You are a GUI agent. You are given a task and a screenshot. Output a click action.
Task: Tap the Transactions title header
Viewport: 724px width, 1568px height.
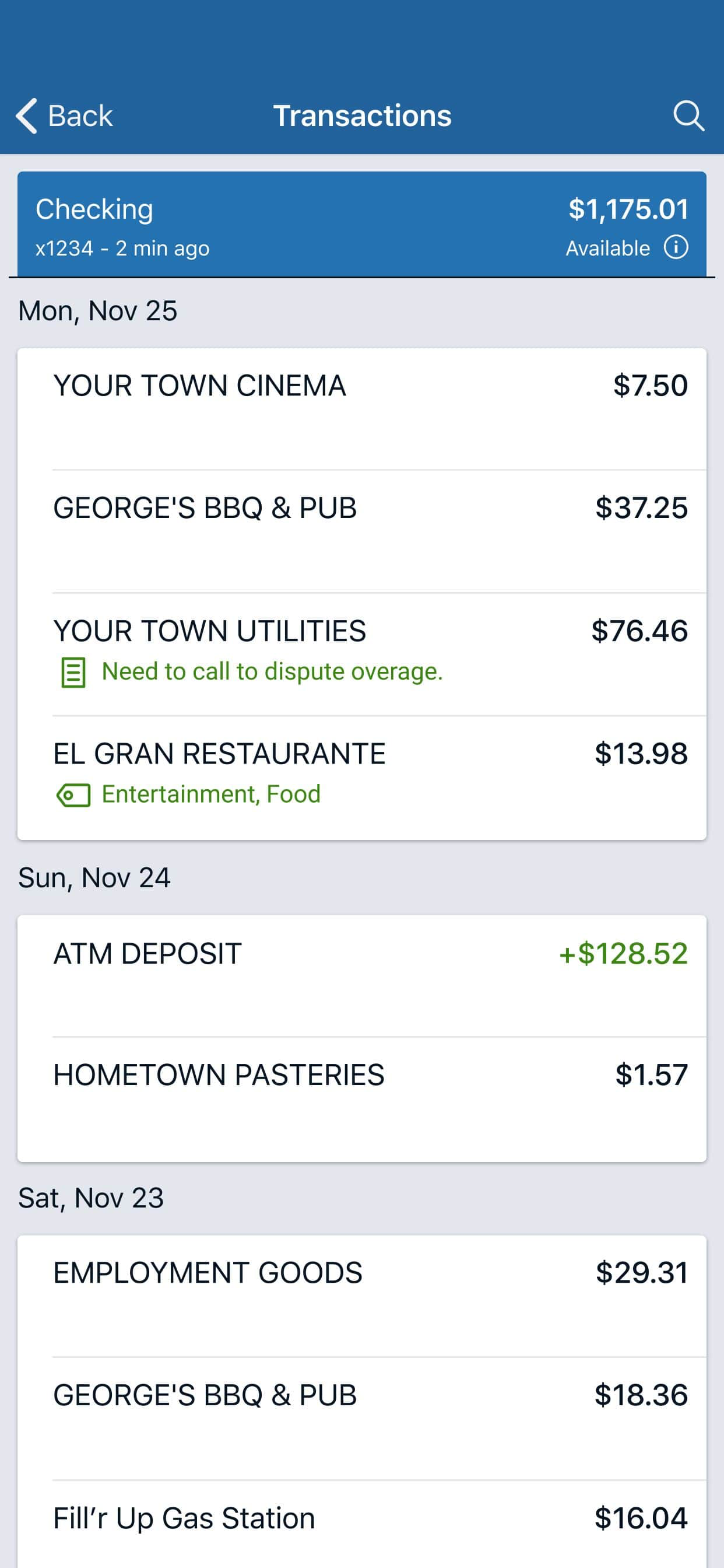click(363, 115)
